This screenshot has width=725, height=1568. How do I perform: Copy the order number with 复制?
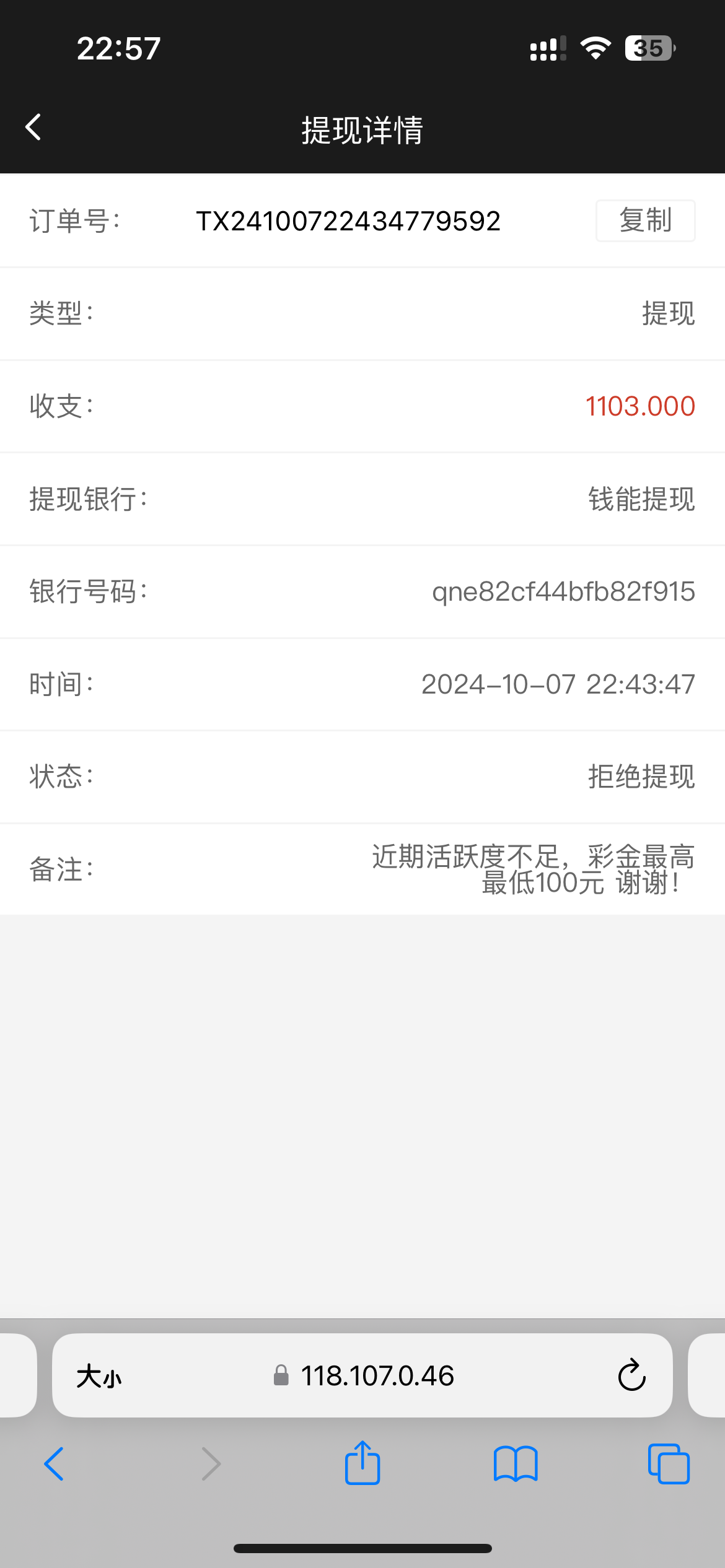coord(645,220)
